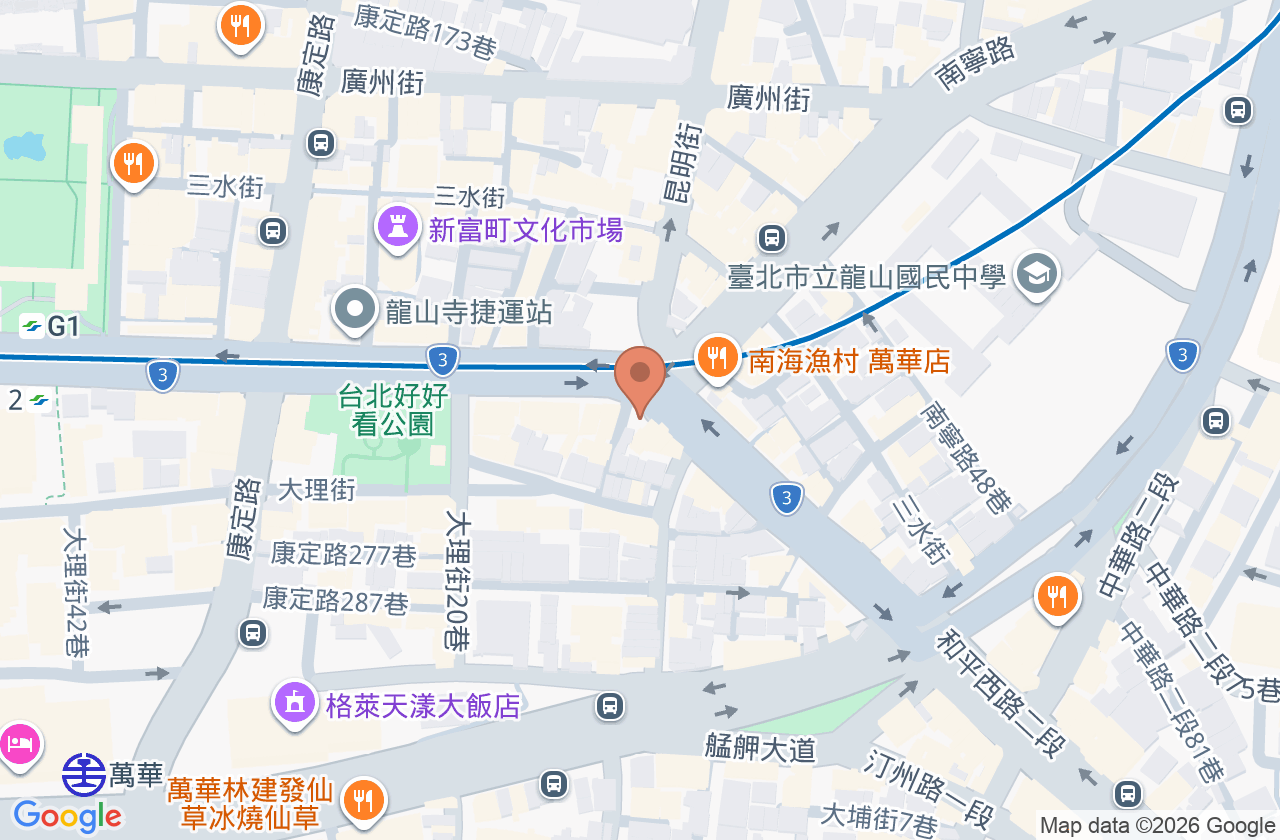Tap the 萬華 train station icon
The image size is (1280, 840).
point(84,775)
